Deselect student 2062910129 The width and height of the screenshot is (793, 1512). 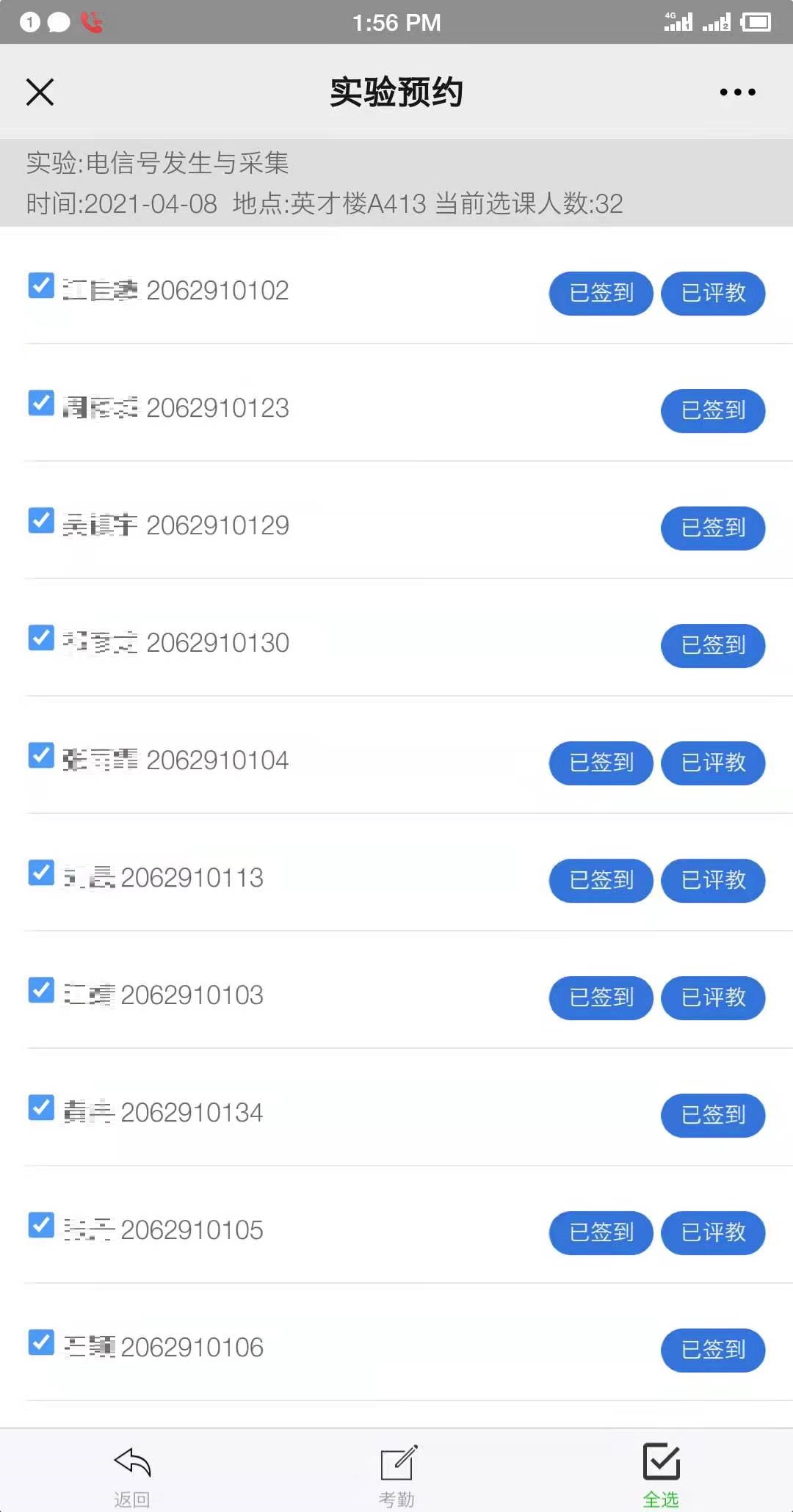(x=41, y=520)
